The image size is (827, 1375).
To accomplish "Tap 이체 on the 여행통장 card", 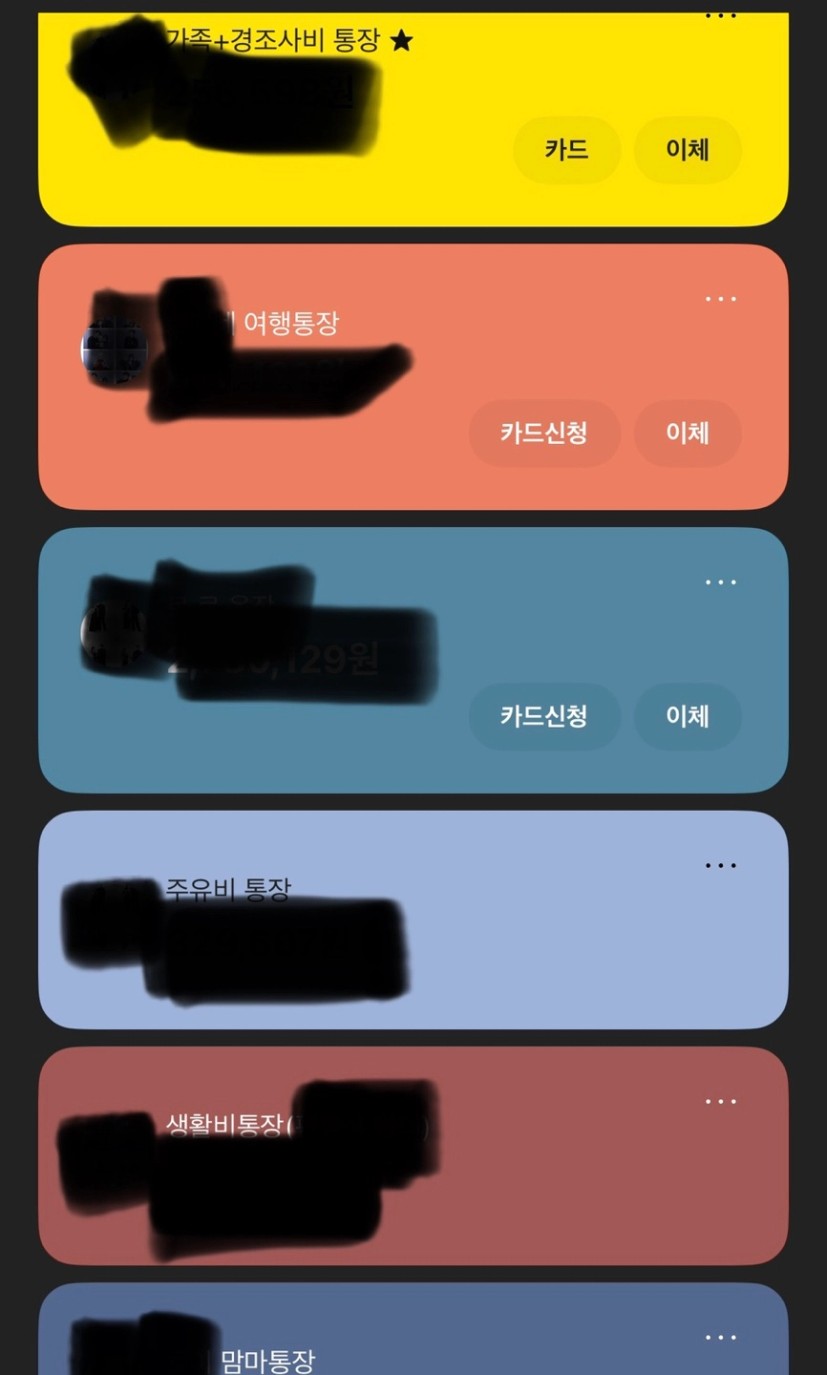I will [688, 433].
